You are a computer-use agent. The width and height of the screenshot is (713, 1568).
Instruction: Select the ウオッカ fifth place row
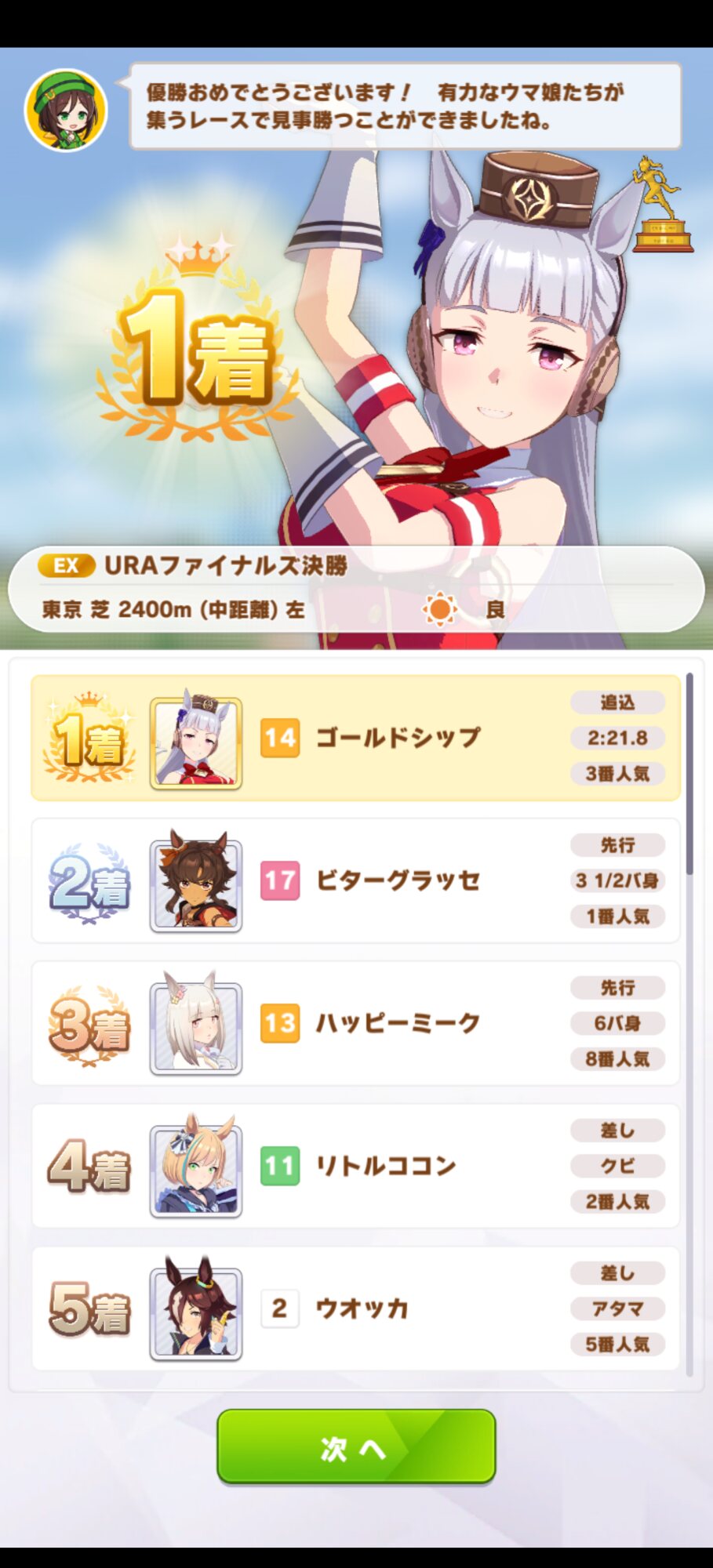pyautogui.click(x=355, y=1308)
